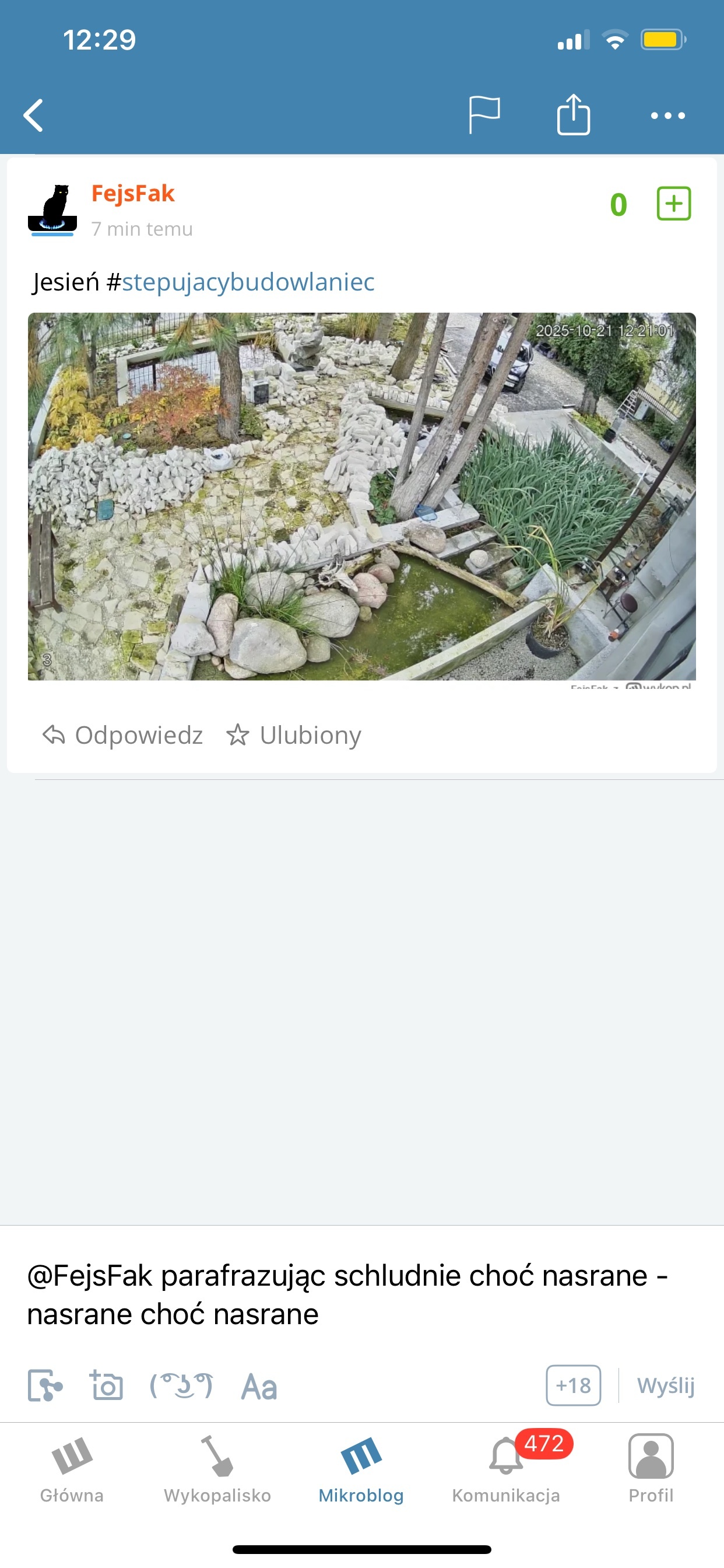This screenshot has width=724, height=1568.
Task: Upvote FejsFak's post with the plus
Action: click(x=673, y=204)
